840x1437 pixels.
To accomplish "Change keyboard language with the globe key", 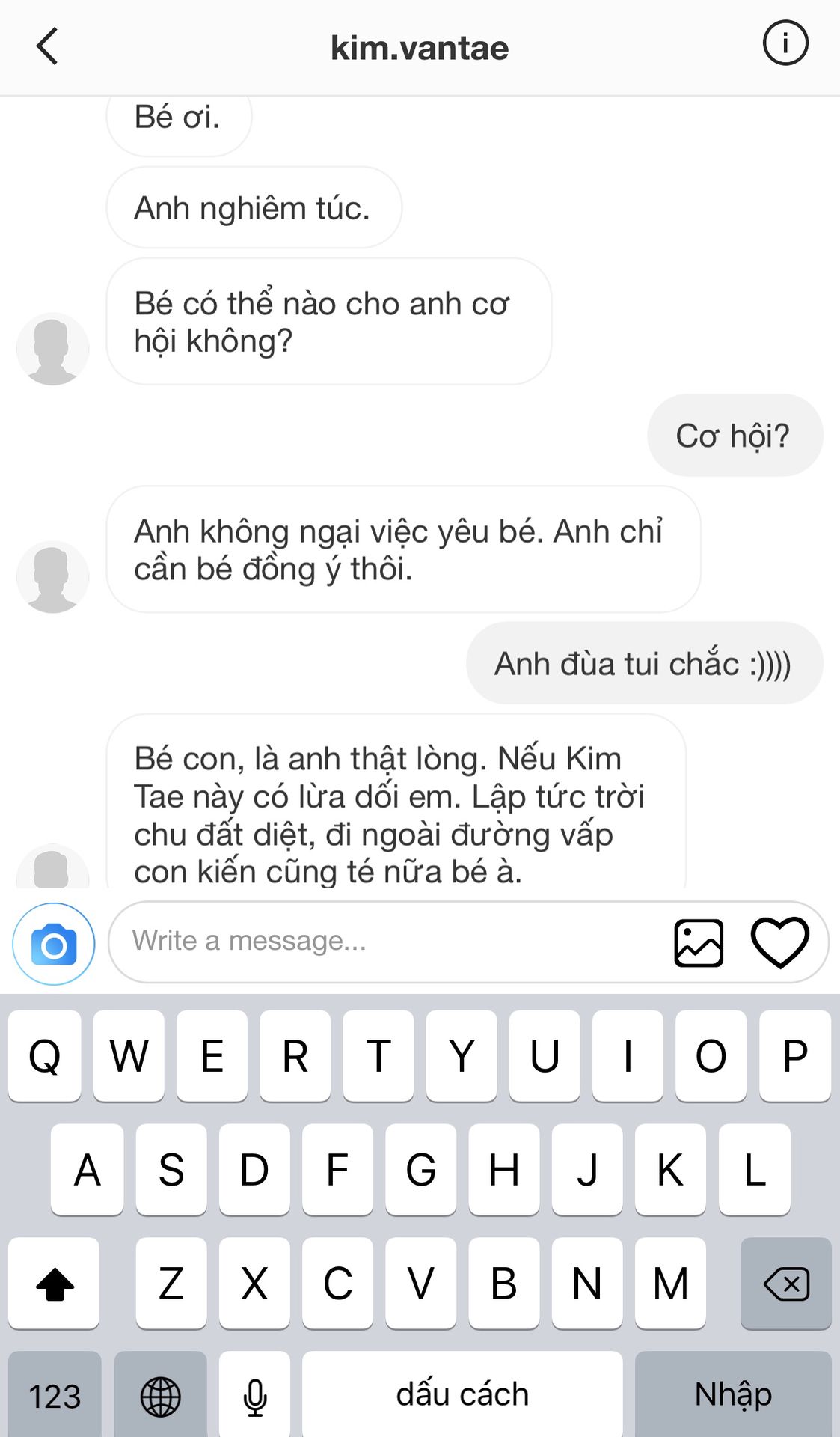I will [x=161, y=1396].
